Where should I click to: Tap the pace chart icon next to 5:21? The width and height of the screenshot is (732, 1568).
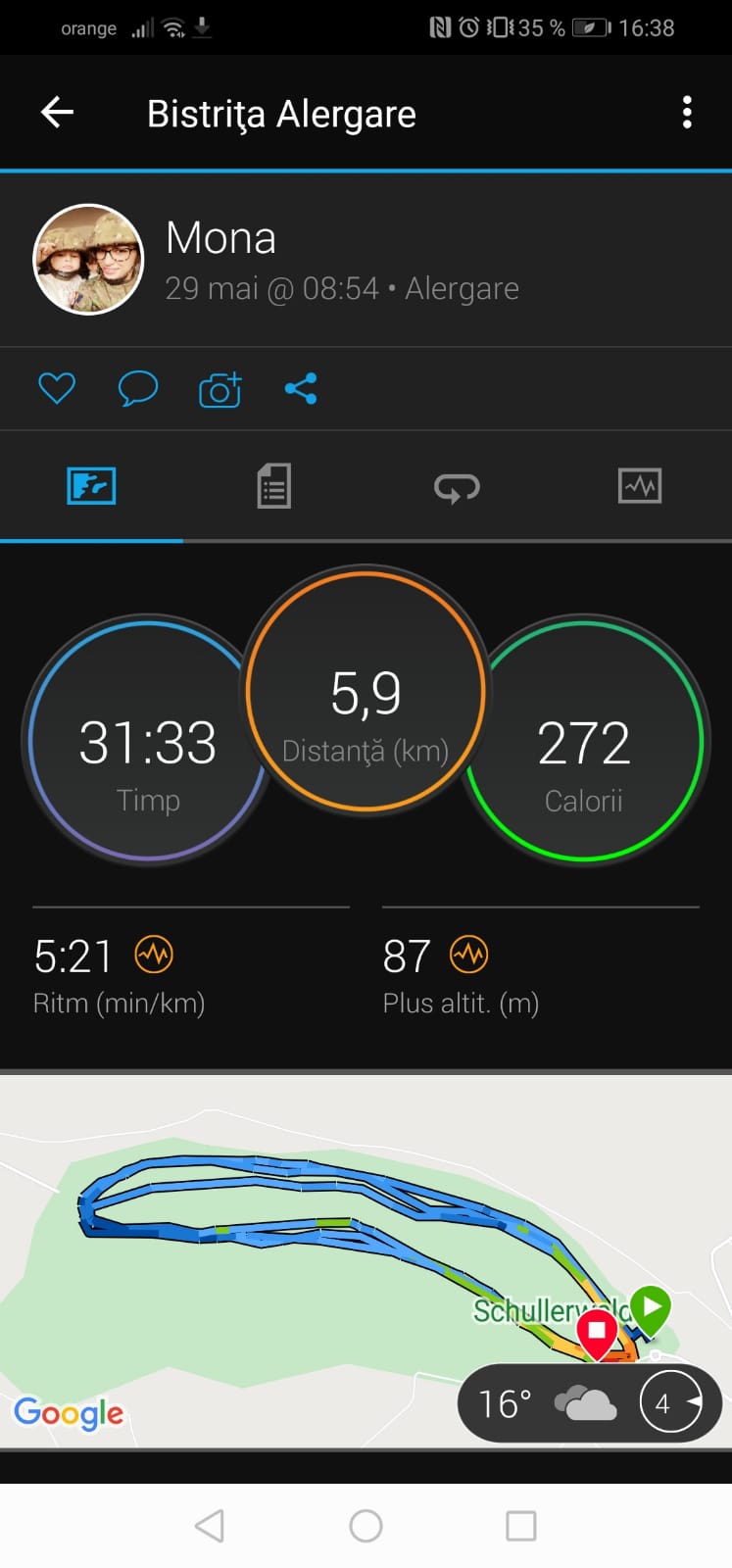click(154, 954)
